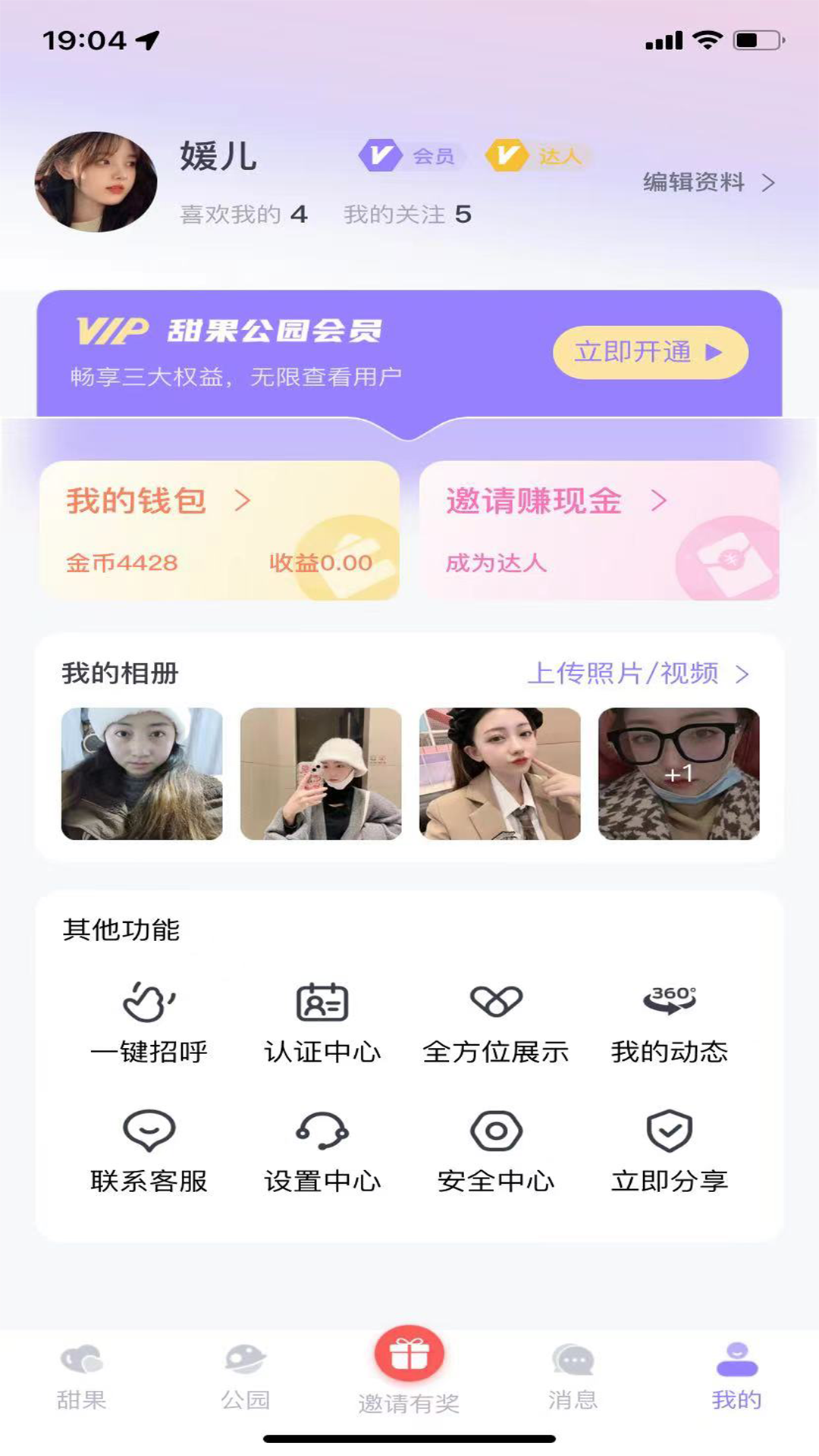The height and width of the screenshot is (1456, 819).
Task: Tap 立即分享 to share
Action: tap(670, 1150)
